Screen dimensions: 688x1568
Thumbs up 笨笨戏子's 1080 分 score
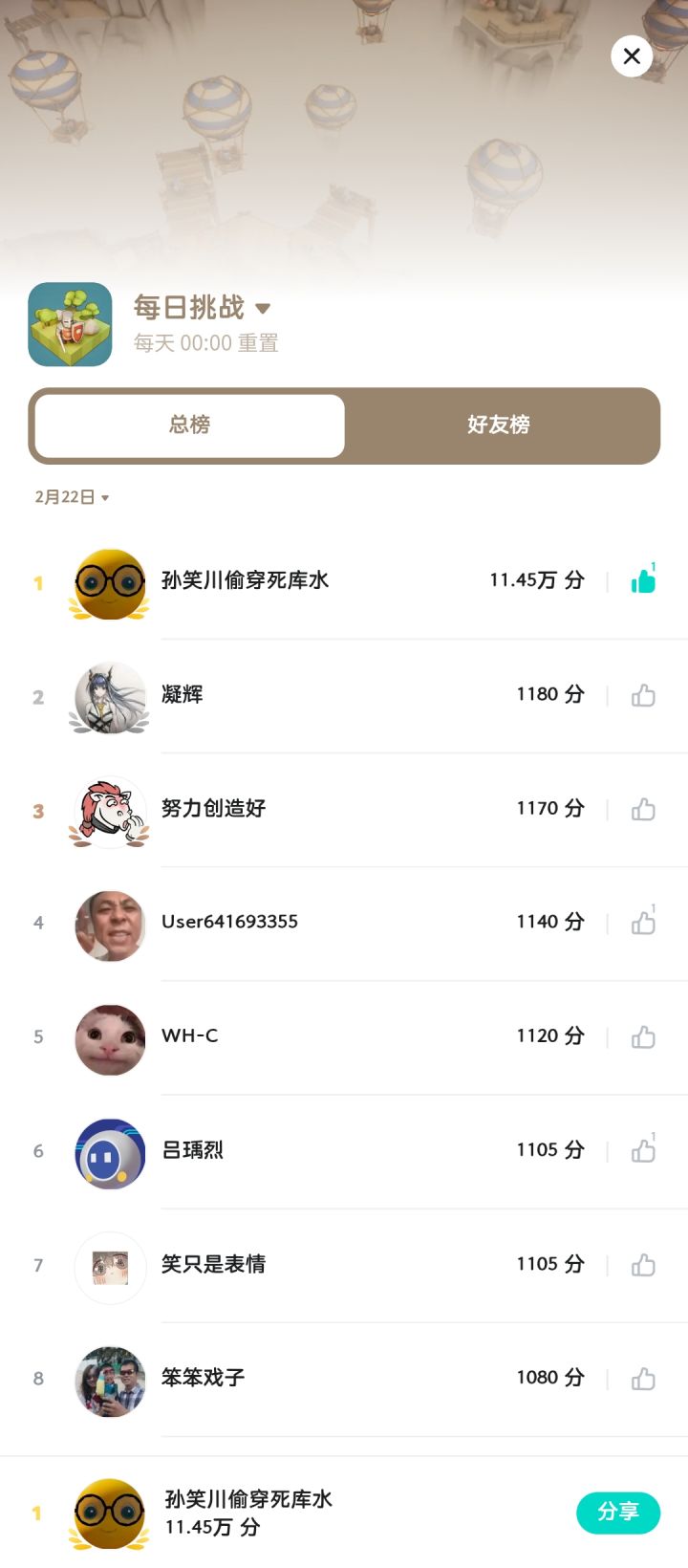click(x=642, y=1381)
